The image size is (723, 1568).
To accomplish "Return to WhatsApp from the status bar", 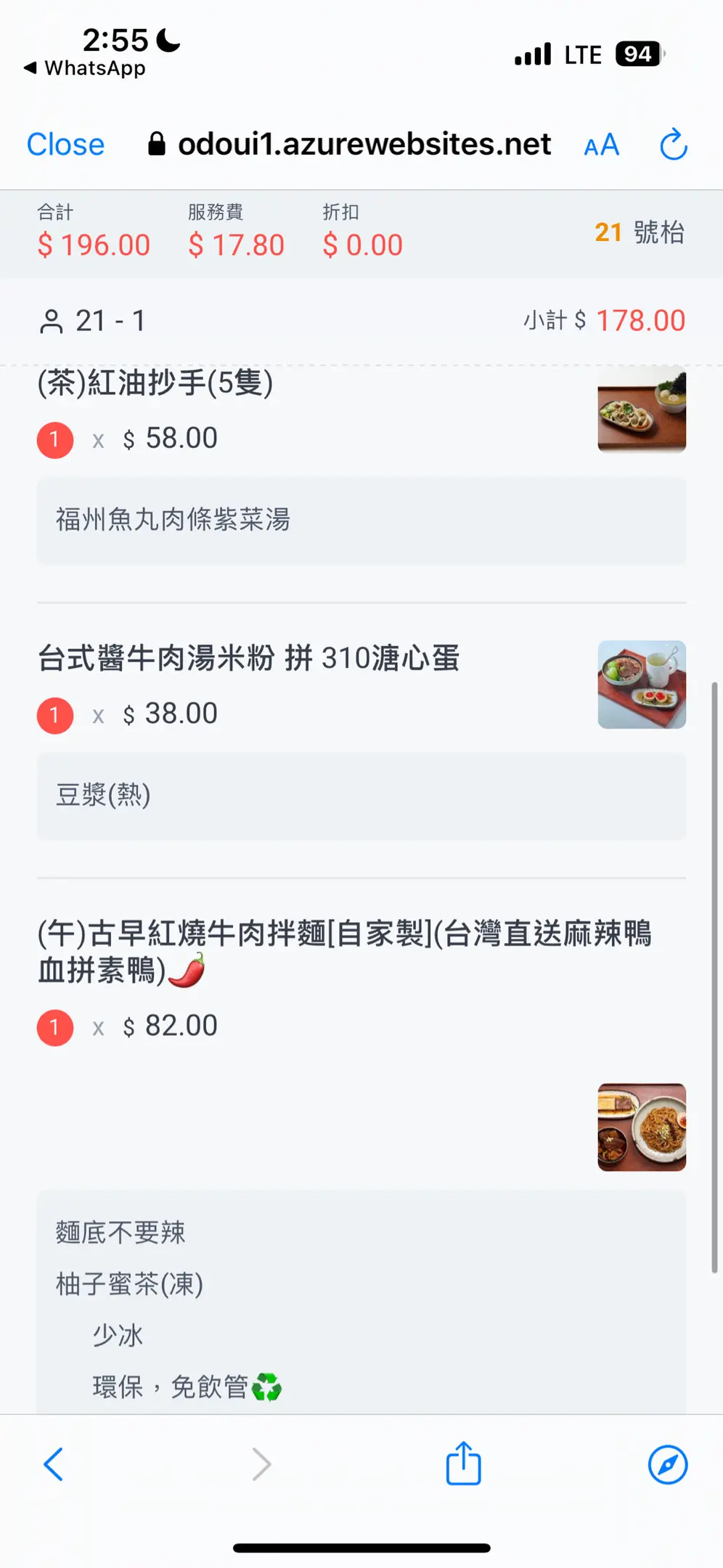I will (x=85, y=68).
